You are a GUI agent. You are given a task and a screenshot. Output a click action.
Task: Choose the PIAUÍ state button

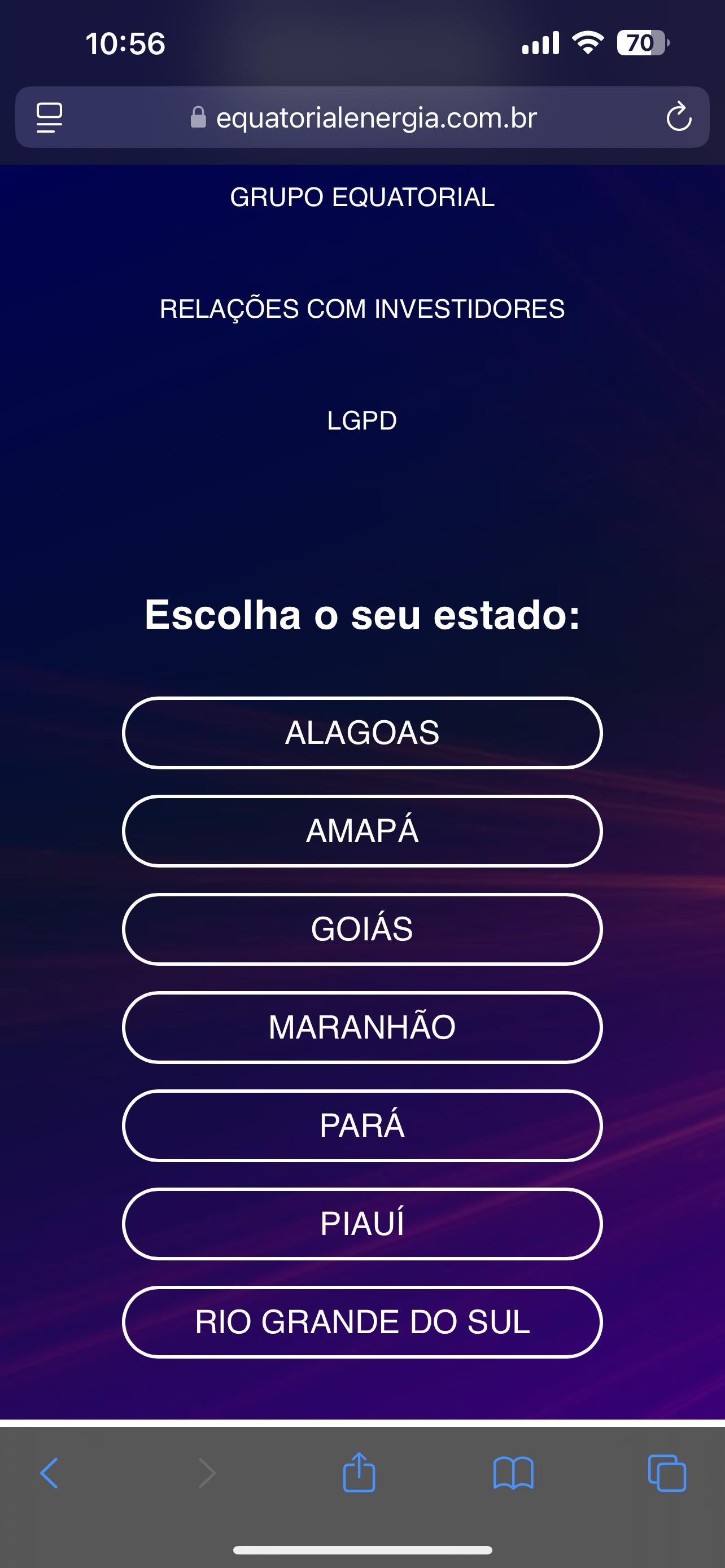pos(362,1224)
